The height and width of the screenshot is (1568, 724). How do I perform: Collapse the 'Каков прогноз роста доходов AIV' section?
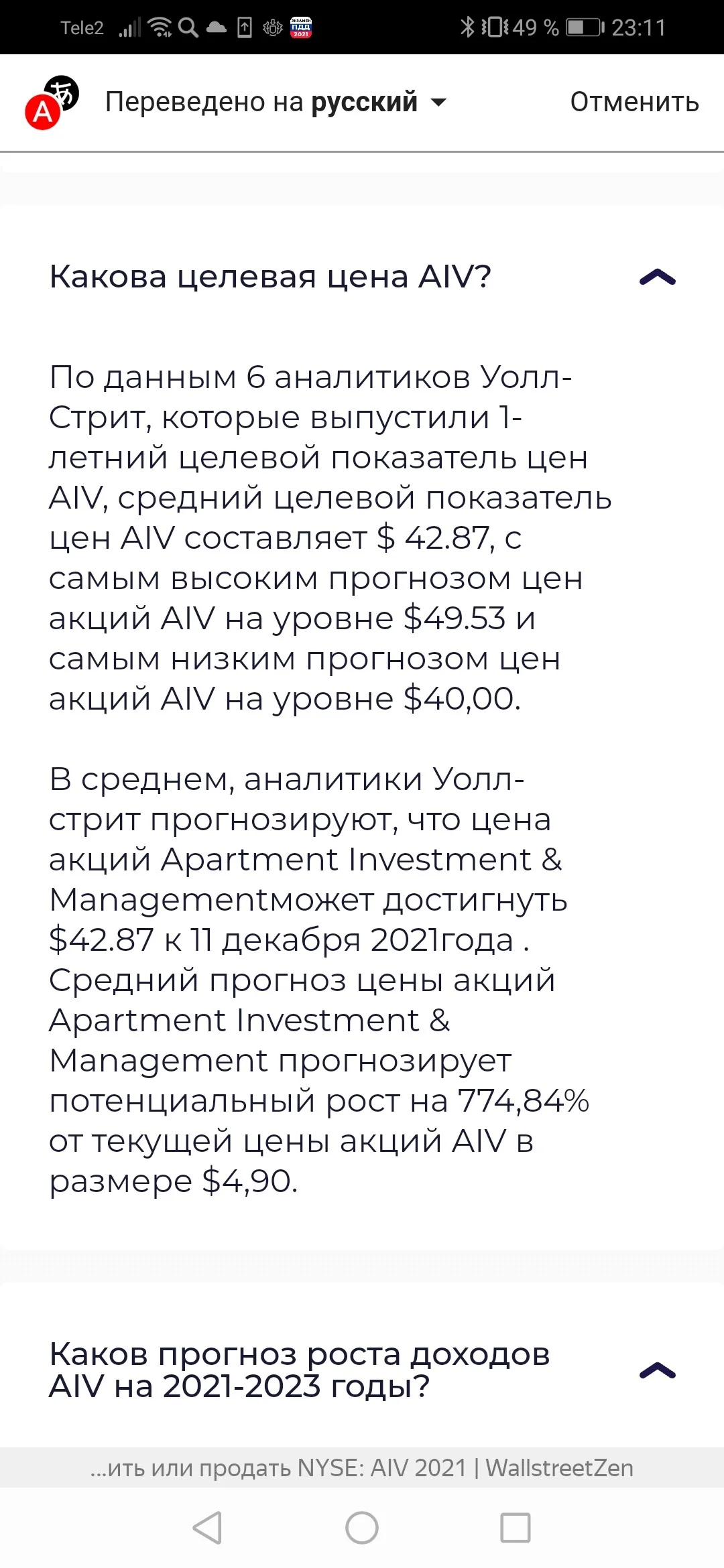[x=658, y=1370]
